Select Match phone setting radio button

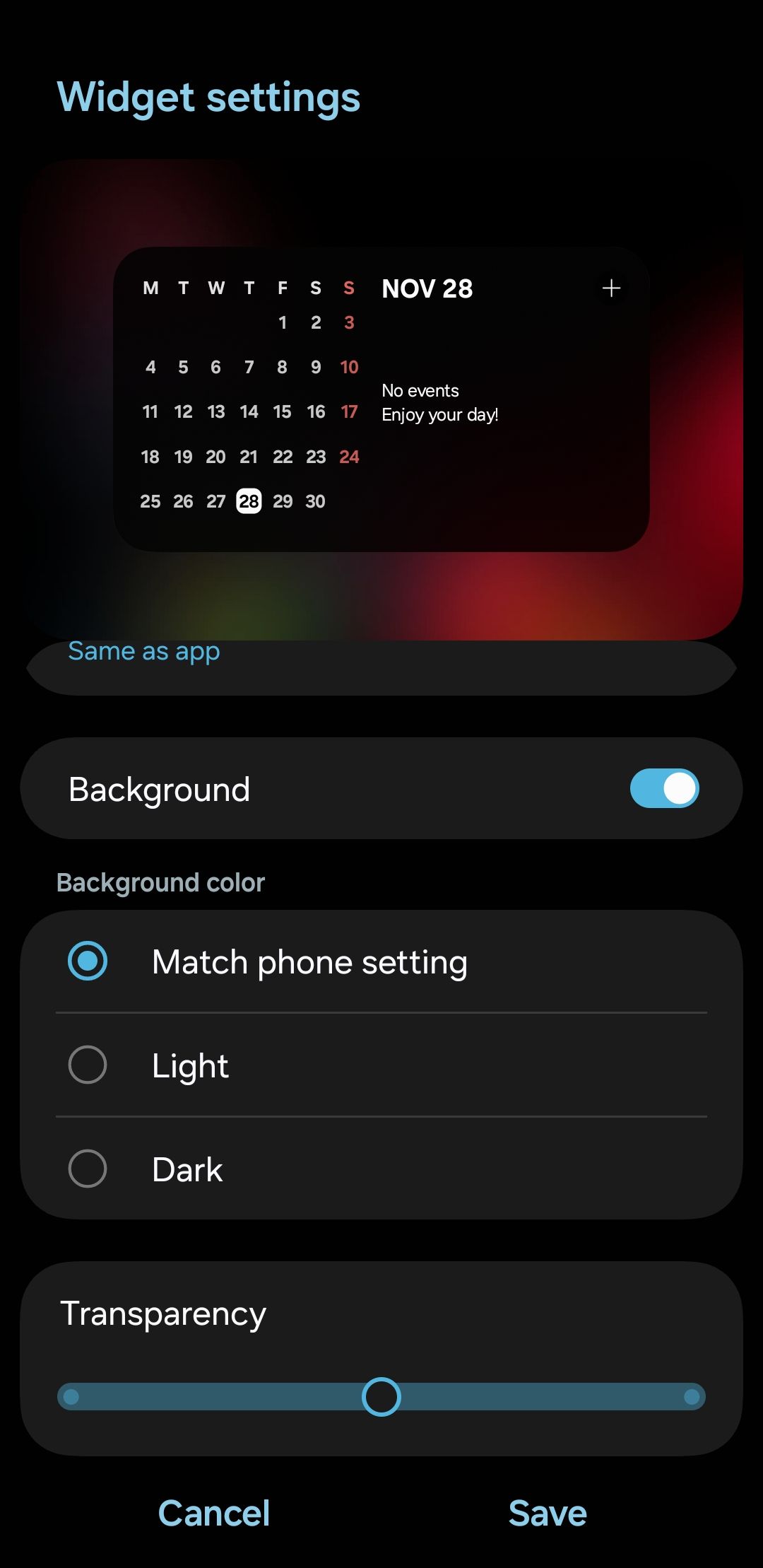point(88,961)
